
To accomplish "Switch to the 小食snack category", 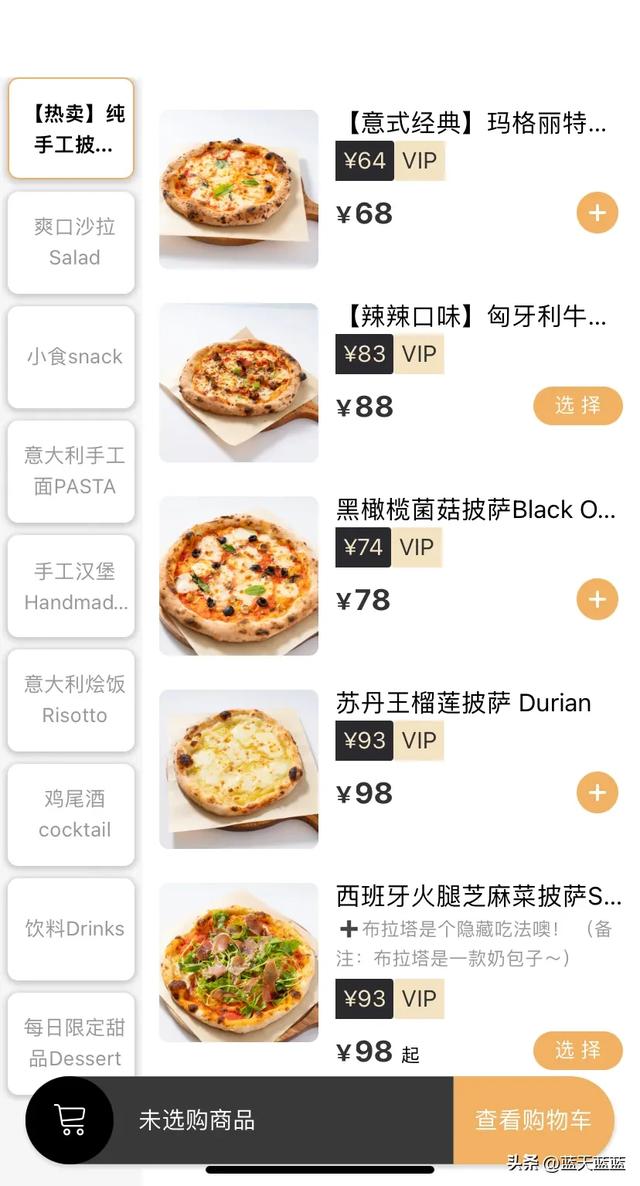I will (x=72, y=357).
